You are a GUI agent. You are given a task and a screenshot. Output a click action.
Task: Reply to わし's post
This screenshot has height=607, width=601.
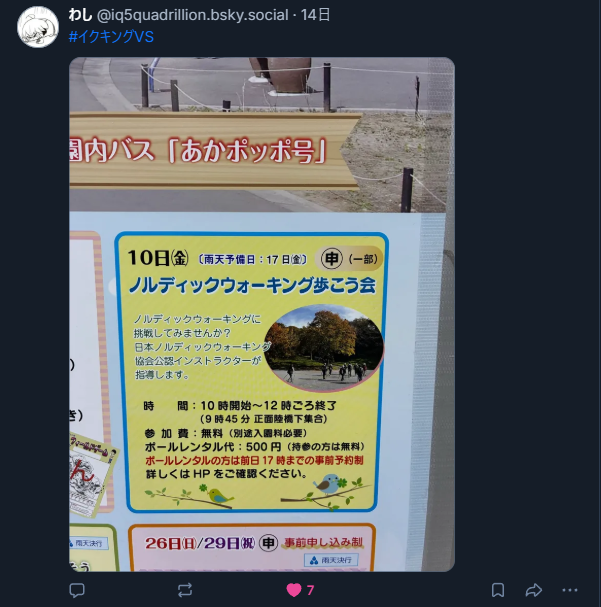pos(77,590)
